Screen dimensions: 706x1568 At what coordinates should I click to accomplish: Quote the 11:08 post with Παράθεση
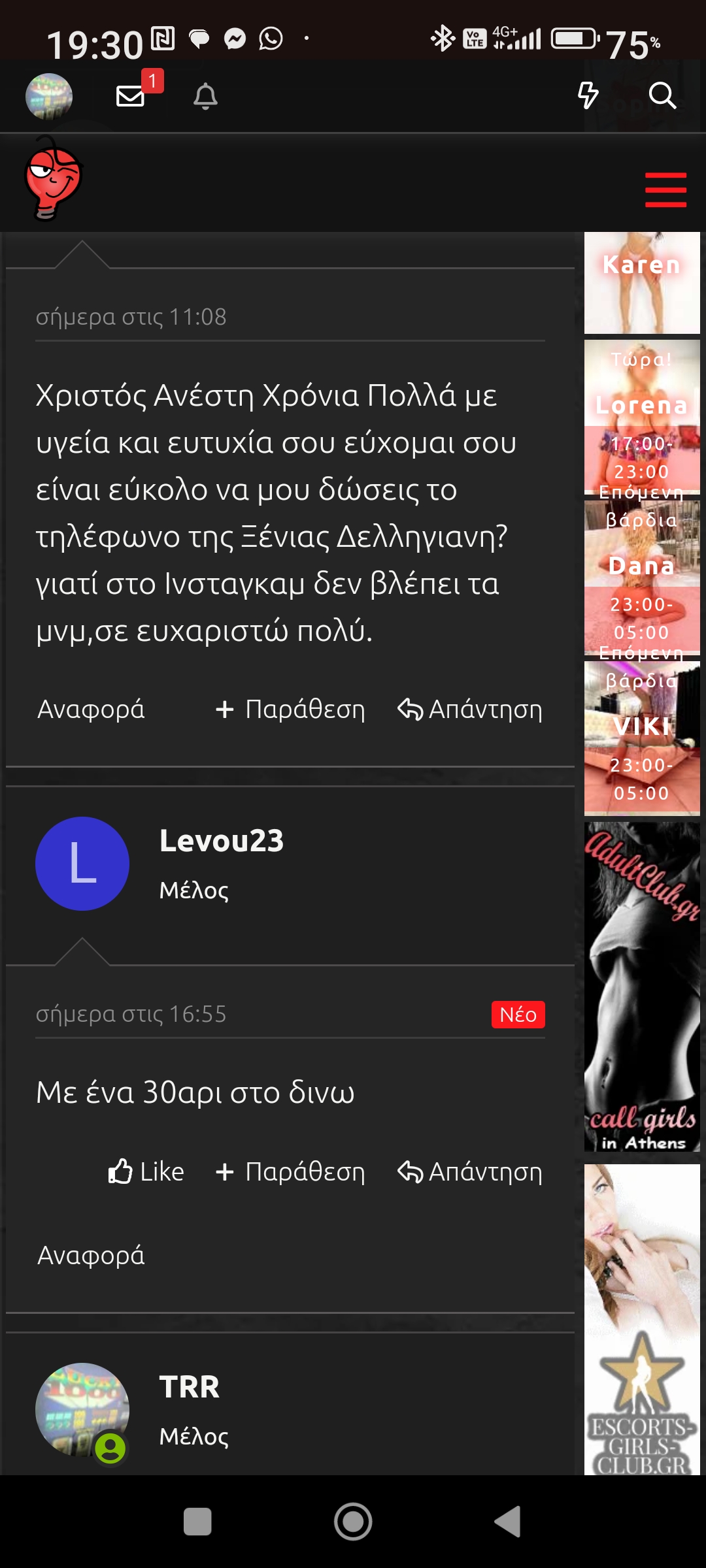[x=291, y=710]
